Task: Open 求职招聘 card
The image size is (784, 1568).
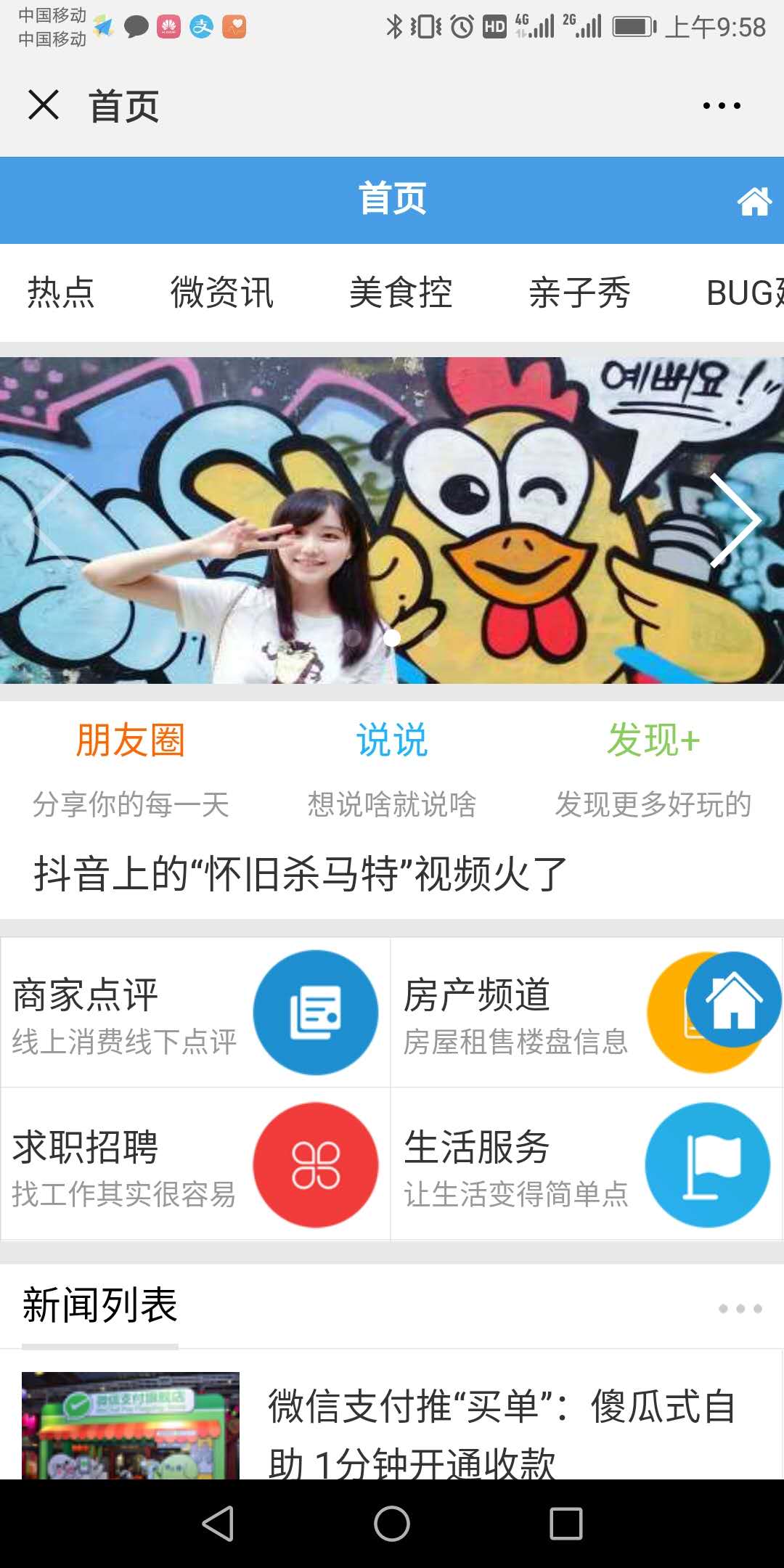Action: click(195, 1164)
